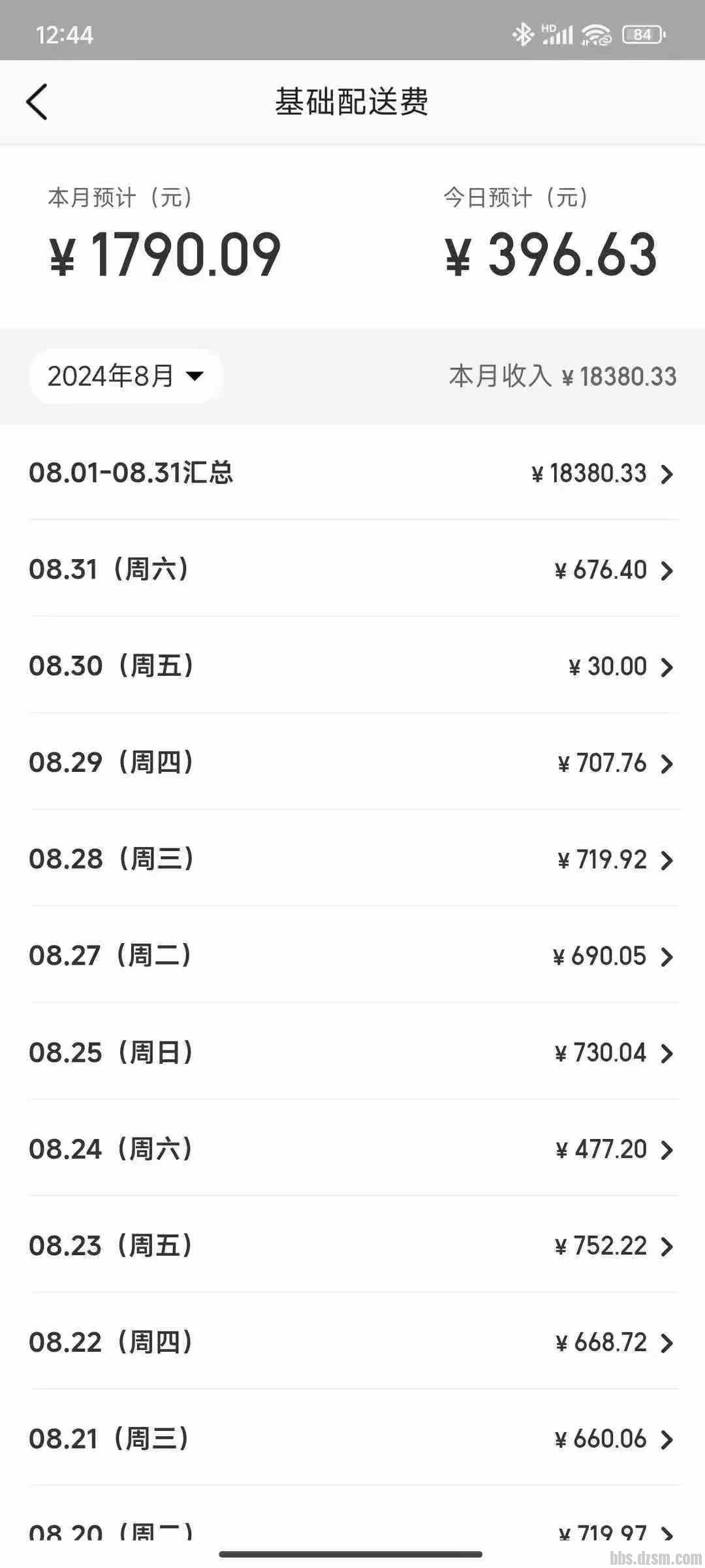Open 08.25 (周日) income details

click(352, 1053)
